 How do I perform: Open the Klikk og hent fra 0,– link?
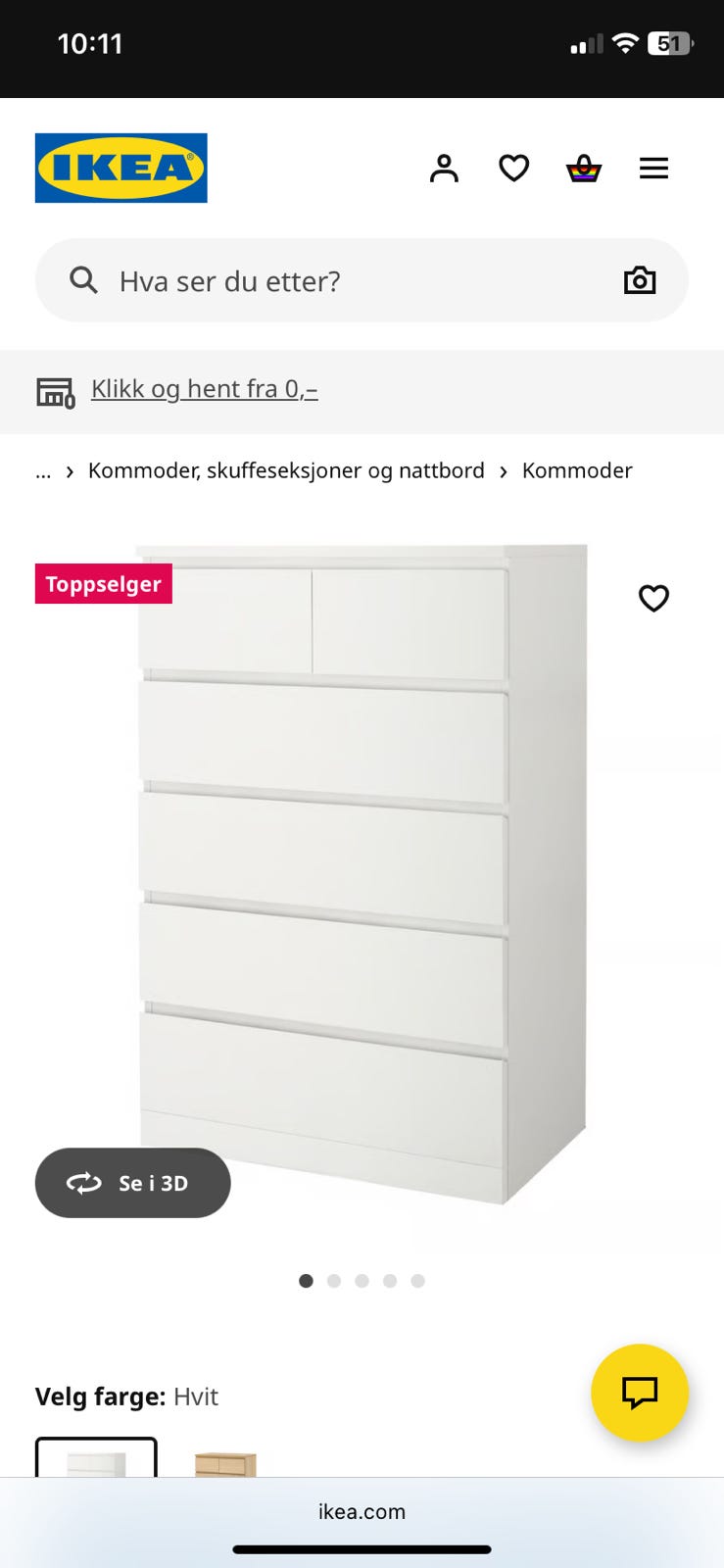tap(204, 389)
